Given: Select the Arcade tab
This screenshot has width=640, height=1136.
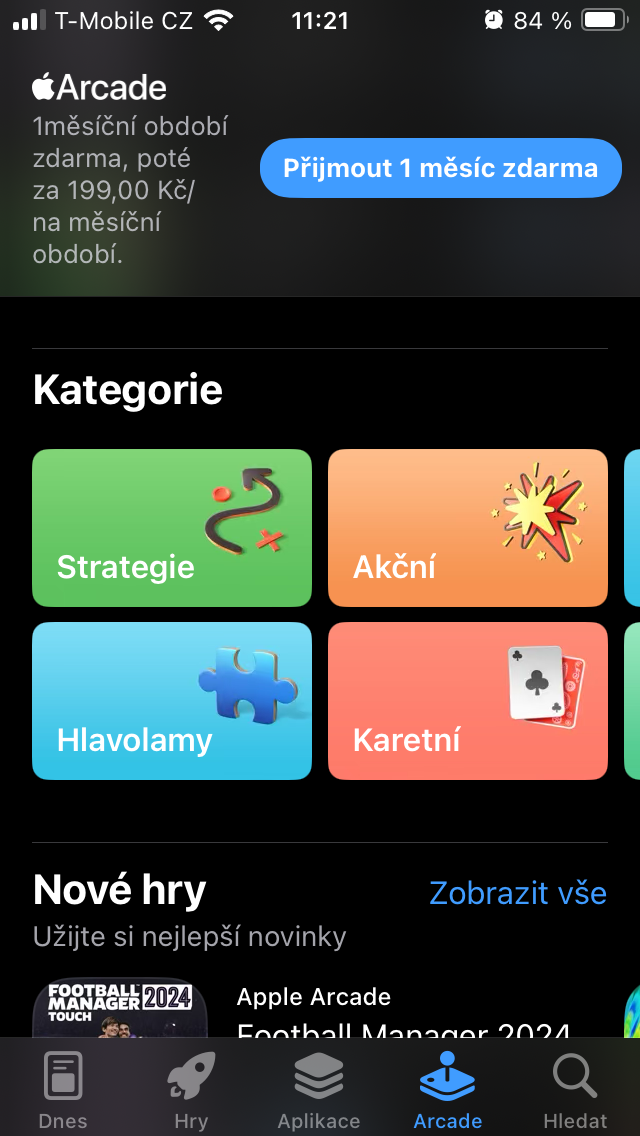Looking at the screenshot, I should [x=447, y=1090].
